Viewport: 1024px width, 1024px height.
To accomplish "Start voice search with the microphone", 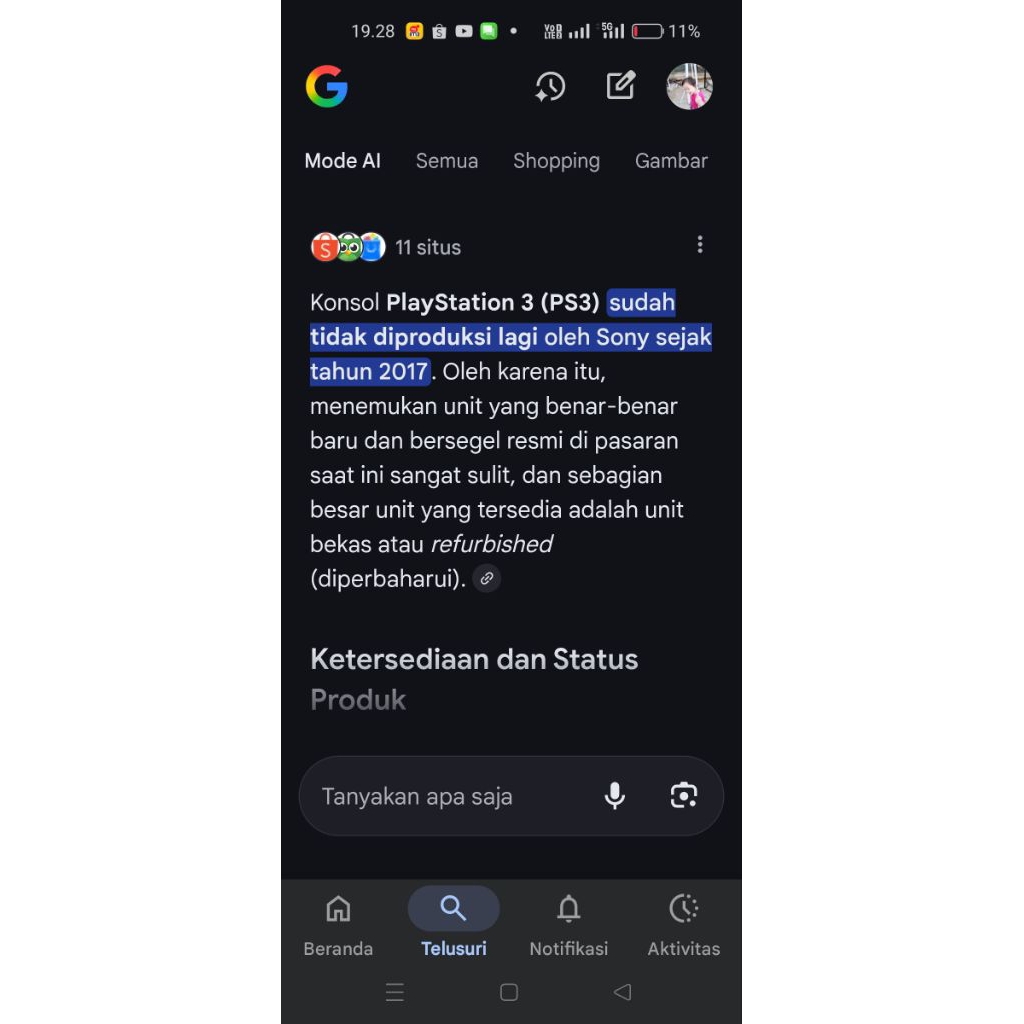I will 615,796.
